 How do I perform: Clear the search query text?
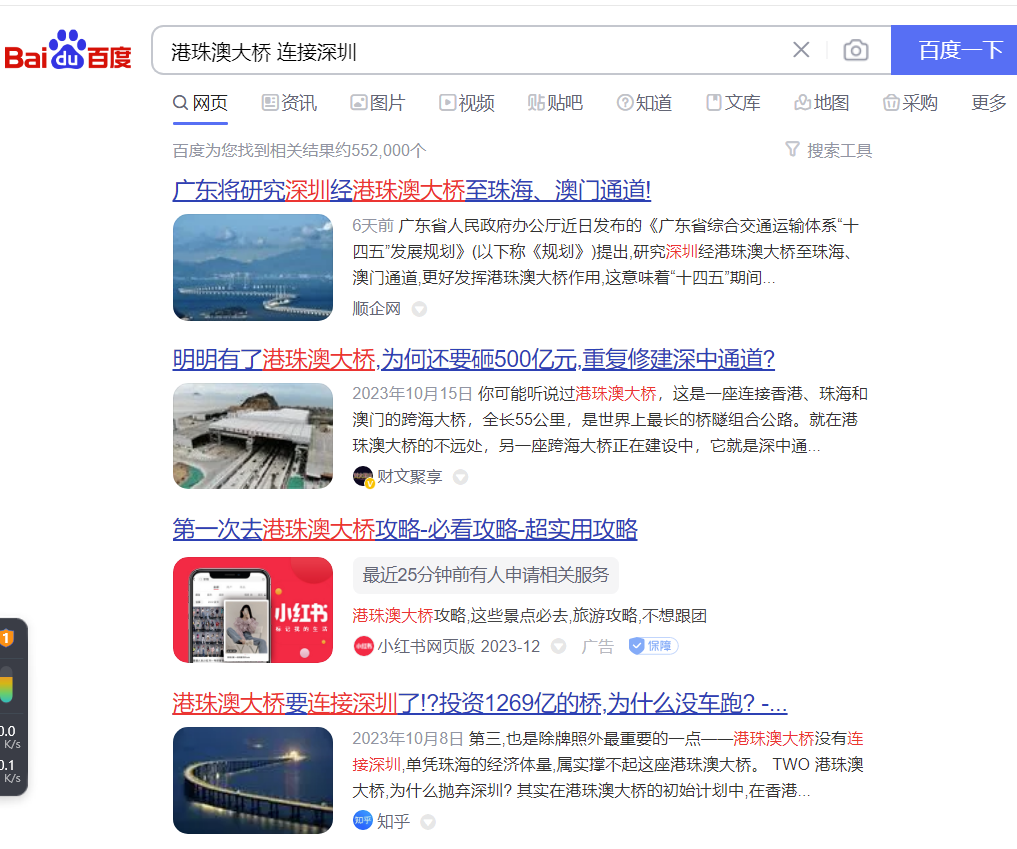[x=801, y=50]
